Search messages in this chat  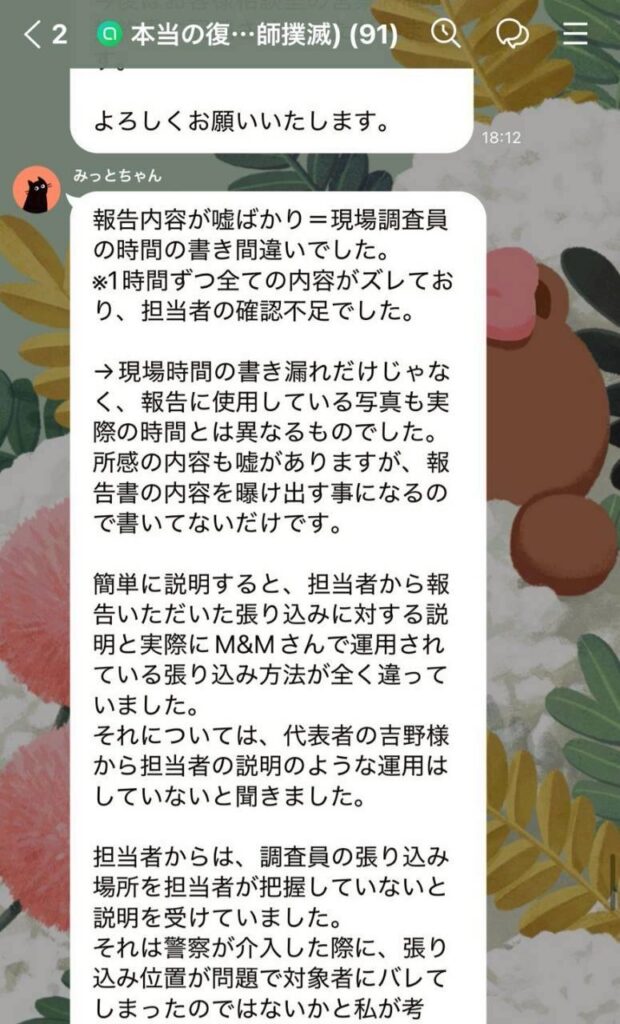tap(446, 34)
